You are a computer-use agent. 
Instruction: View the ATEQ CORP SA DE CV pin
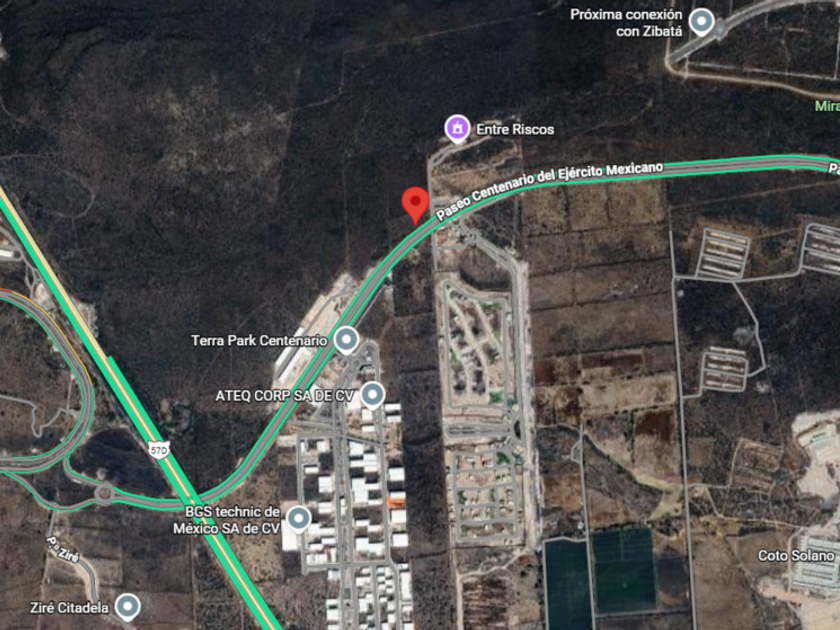coord(373,395)
